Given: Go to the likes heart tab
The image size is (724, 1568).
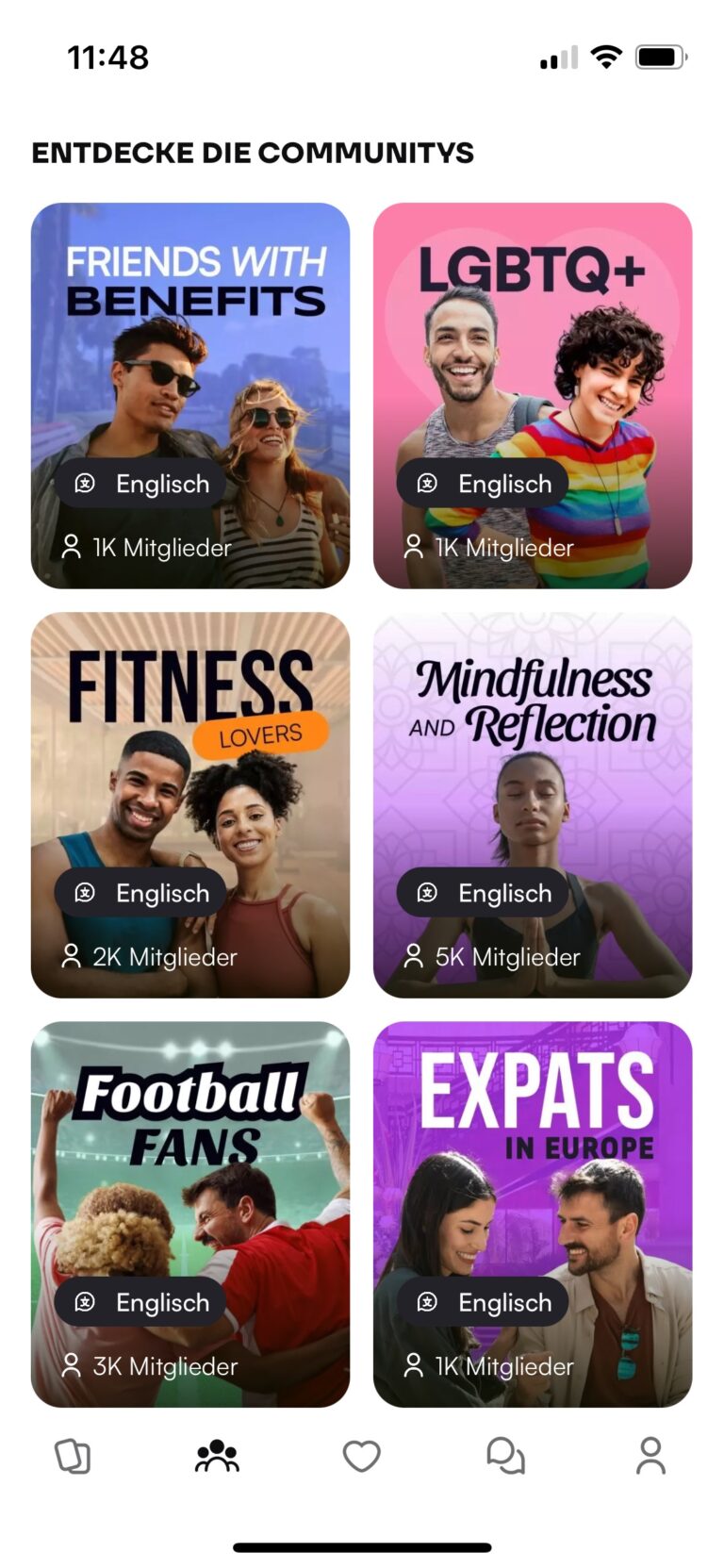Looking at the screenshot, I should tap(361, 1456).
